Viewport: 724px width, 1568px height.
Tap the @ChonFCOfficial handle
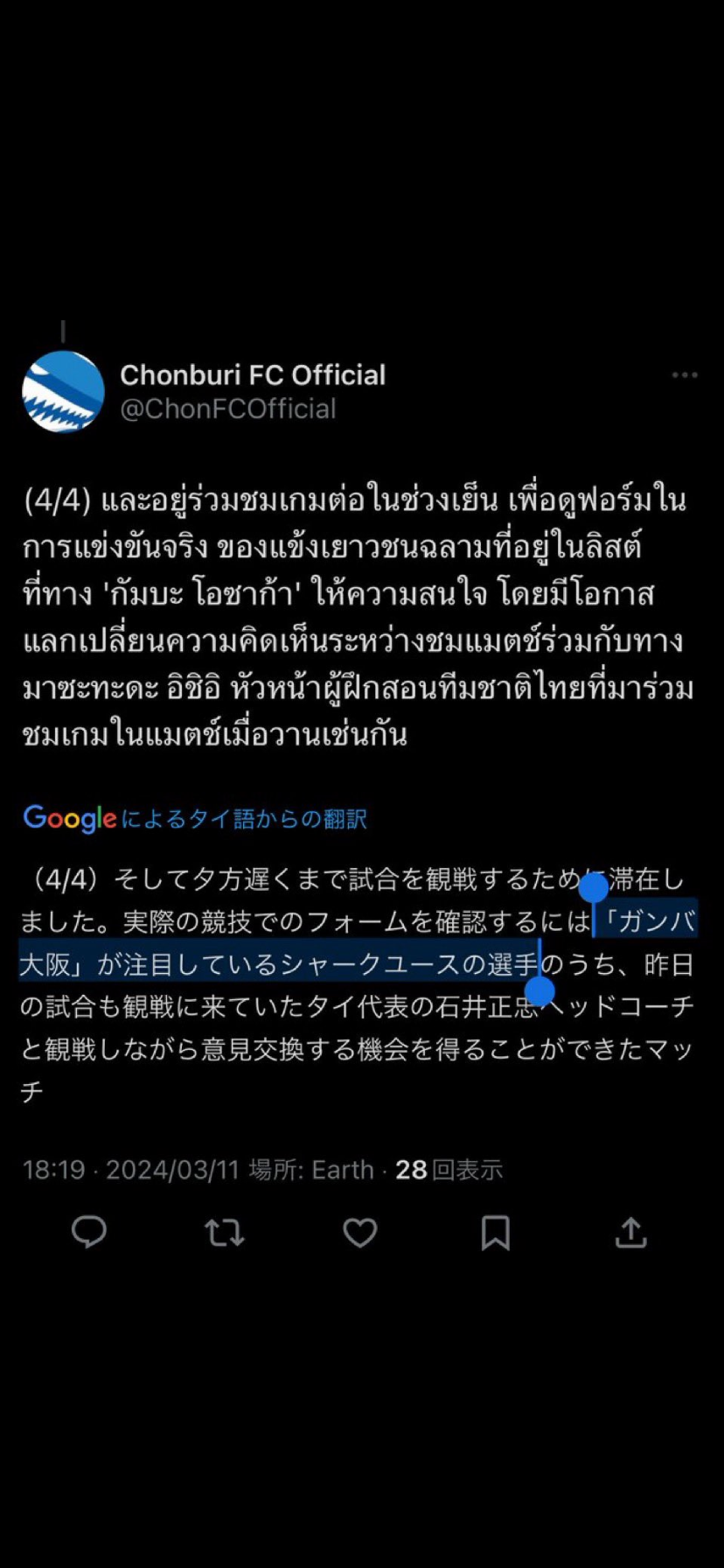[227, 409]
